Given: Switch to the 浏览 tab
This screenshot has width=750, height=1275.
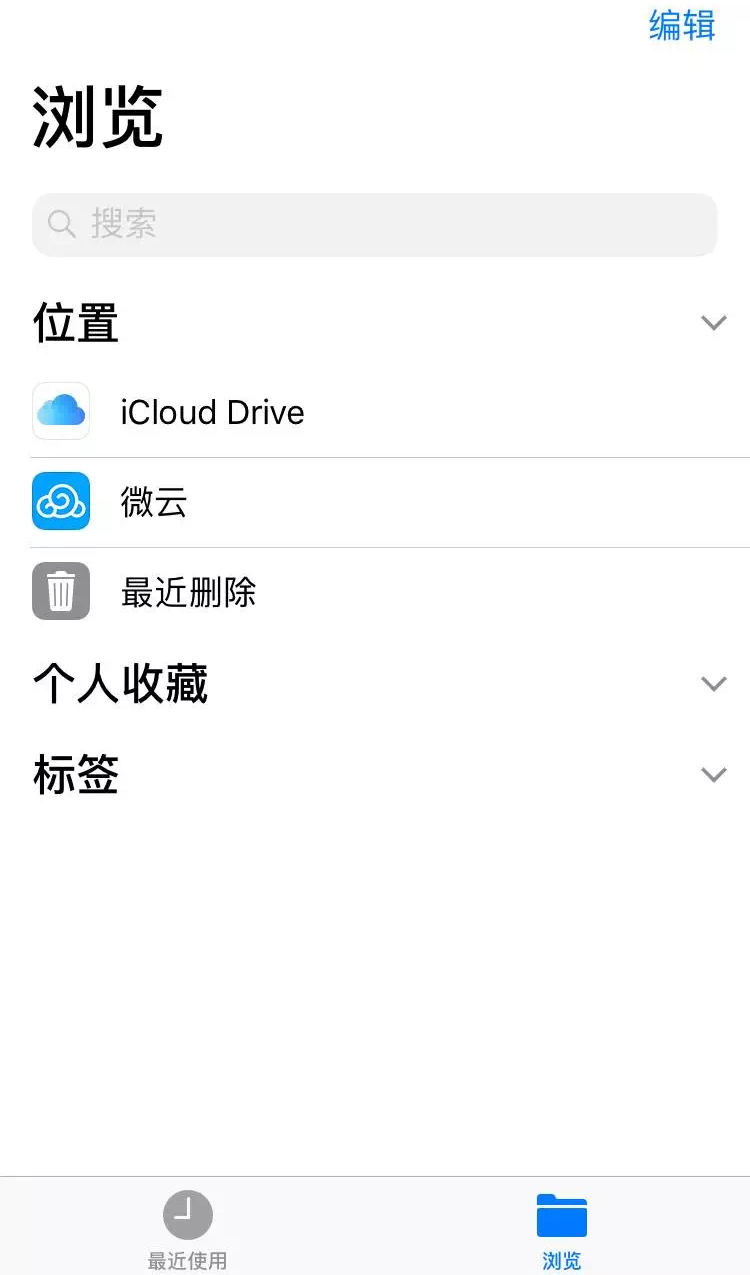Looking at the screenshot, I should [x=561, y=1230].
